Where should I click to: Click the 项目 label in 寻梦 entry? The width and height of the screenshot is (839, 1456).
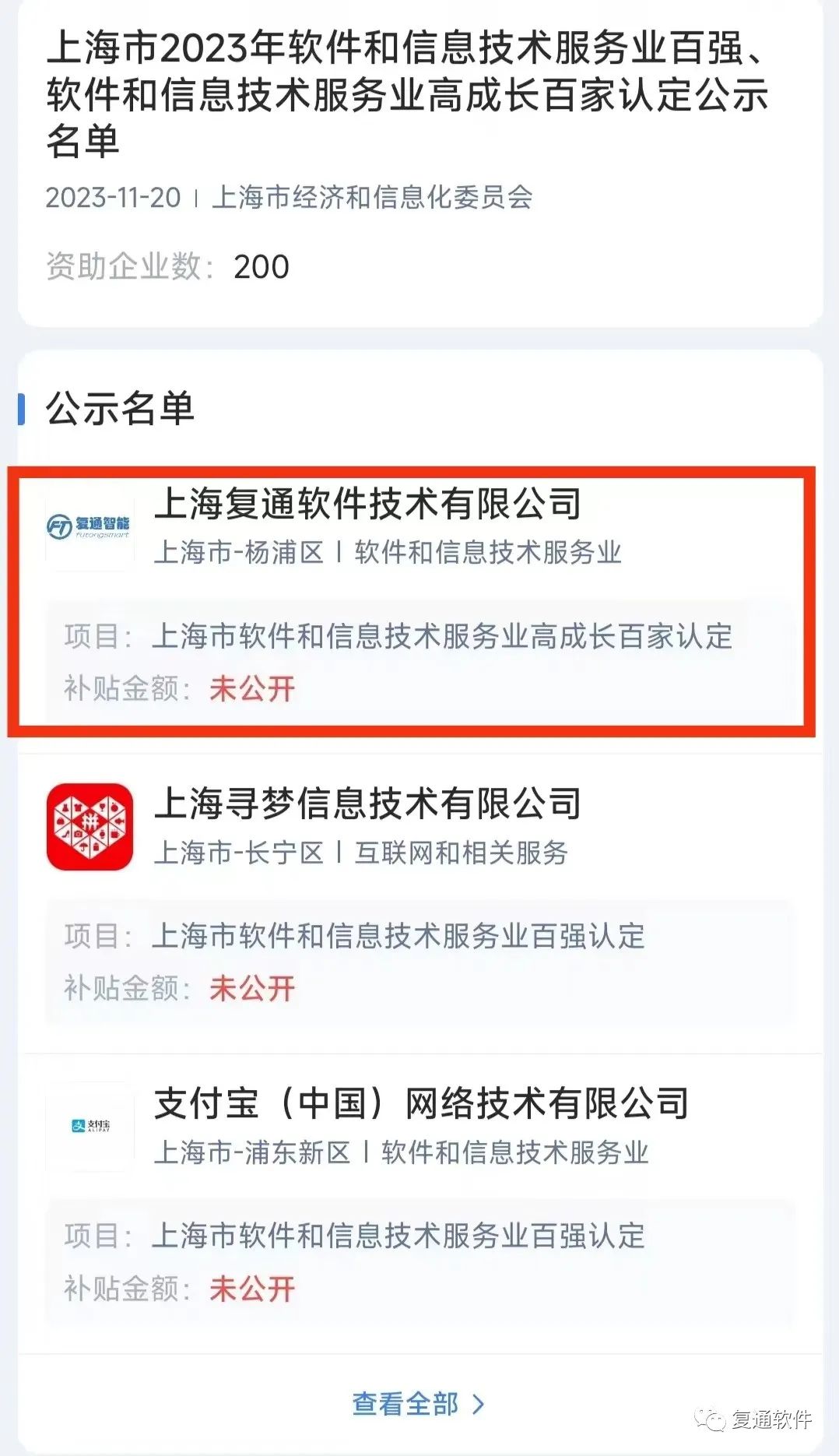click(91, 936)
